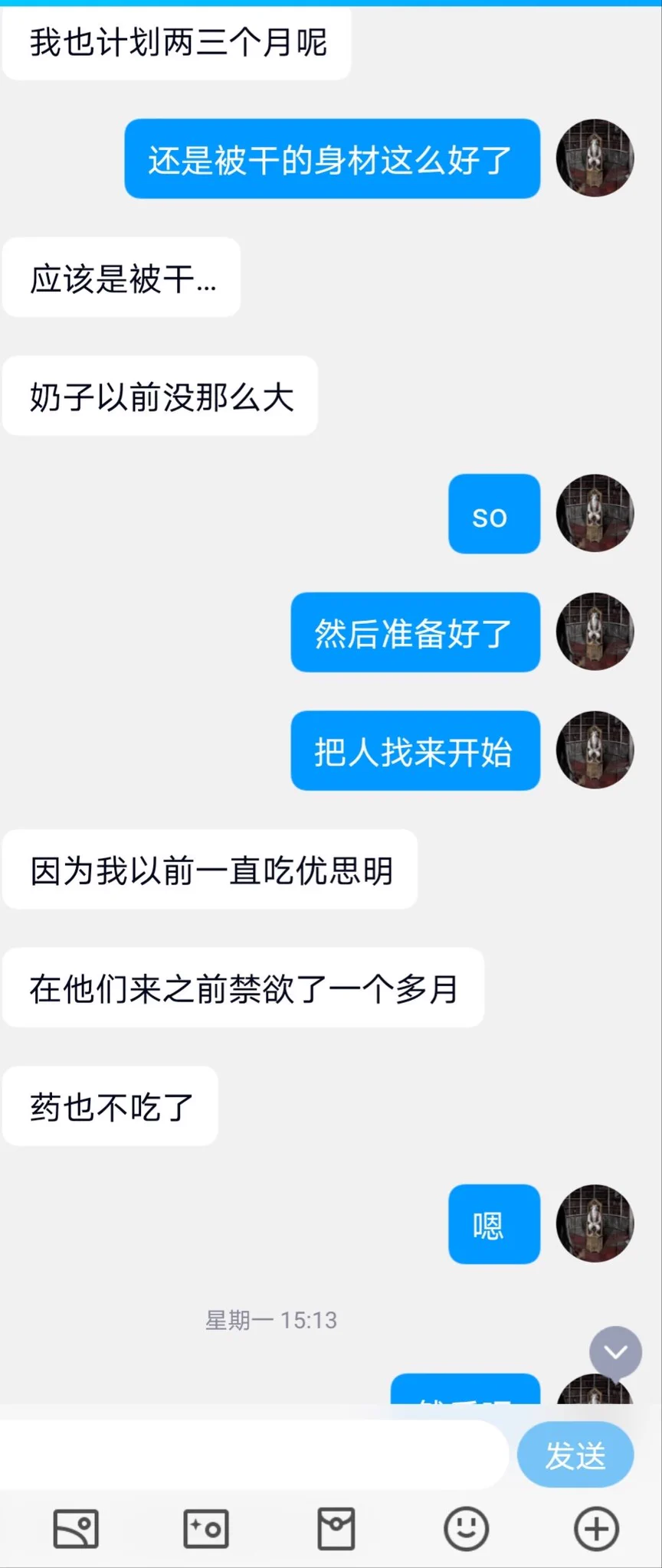This screenshot has width=662, height=1568.
Task: Open avatar beside 嗯 message
Action: (x=595, y=1223)
